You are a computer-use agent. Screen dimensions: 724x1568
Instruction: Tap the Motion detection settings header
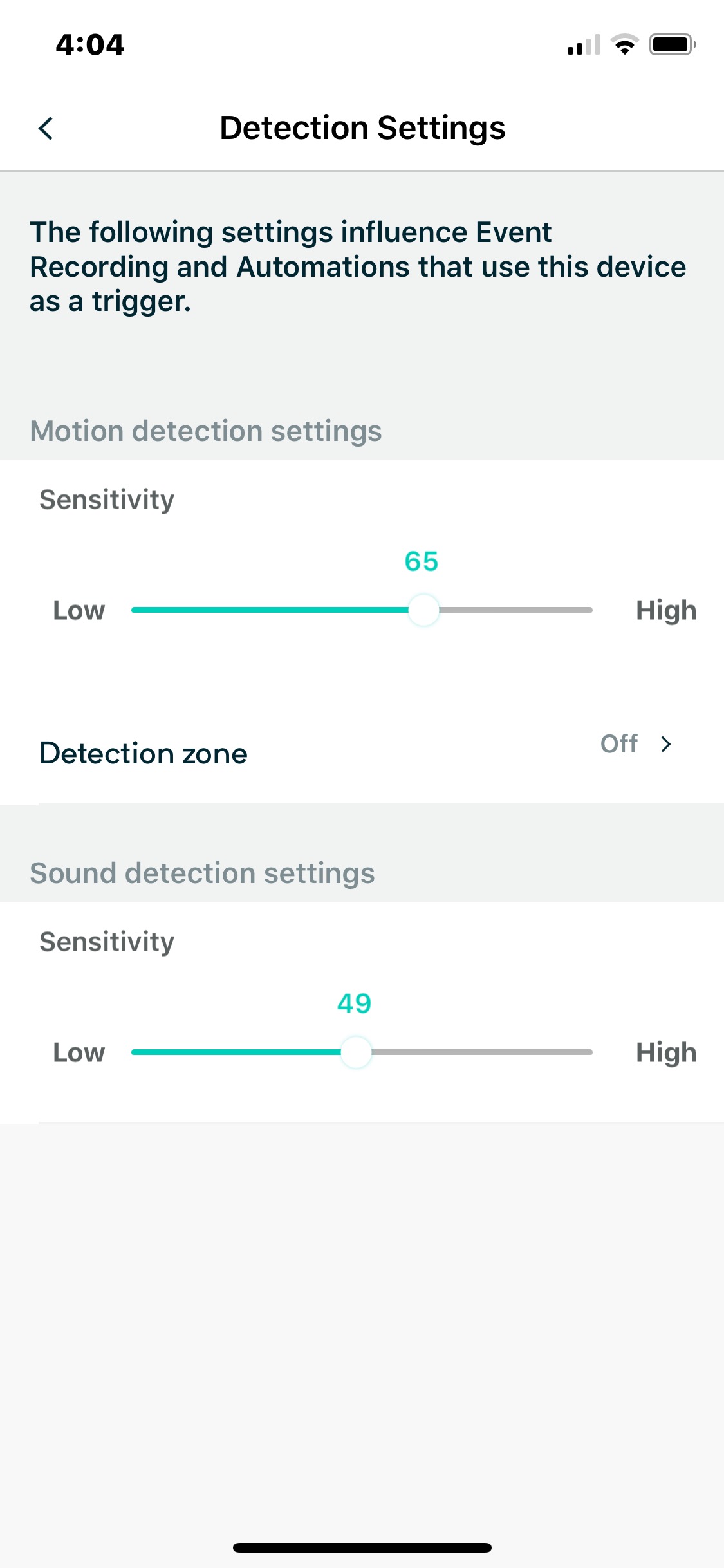(x=205, y=431)
